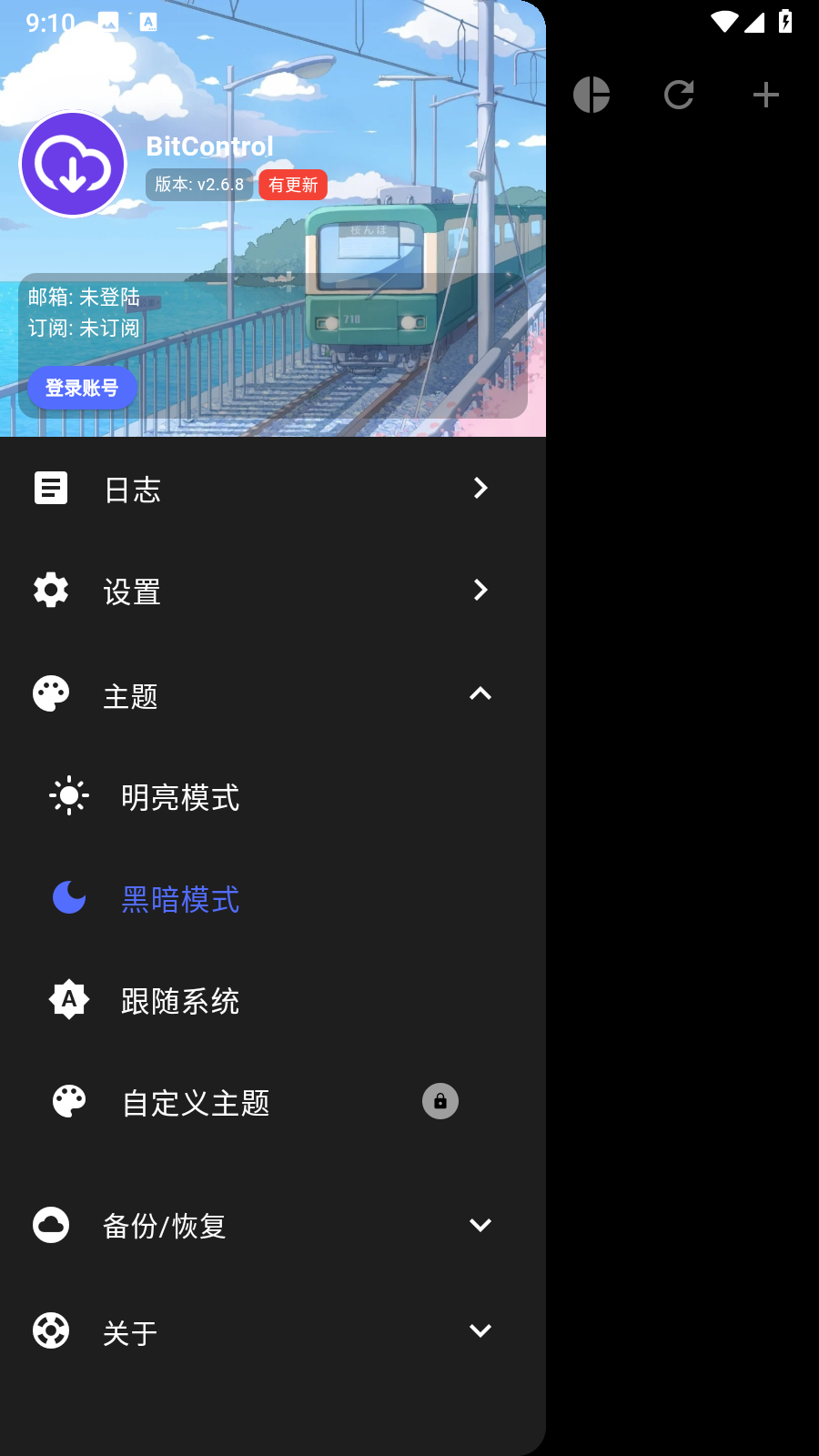Choose 跟随系统 follow system theme
This screenshot has height=1456, width=819.
[x=180, y=1001]
